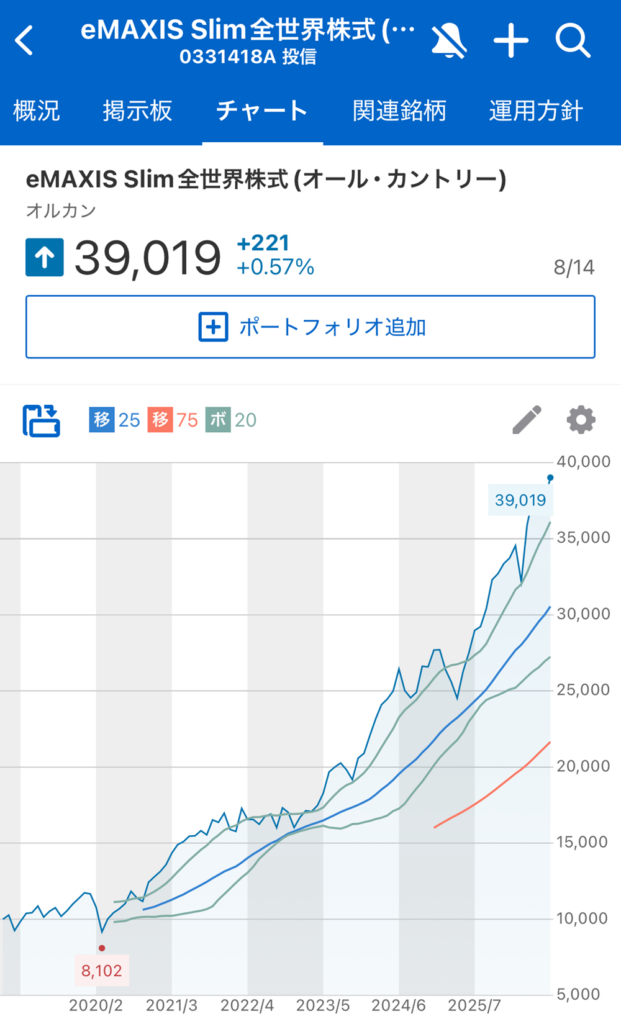
Task: Open the pencil drawing tool
Action: pyautogui.click(x=526, y=420)
